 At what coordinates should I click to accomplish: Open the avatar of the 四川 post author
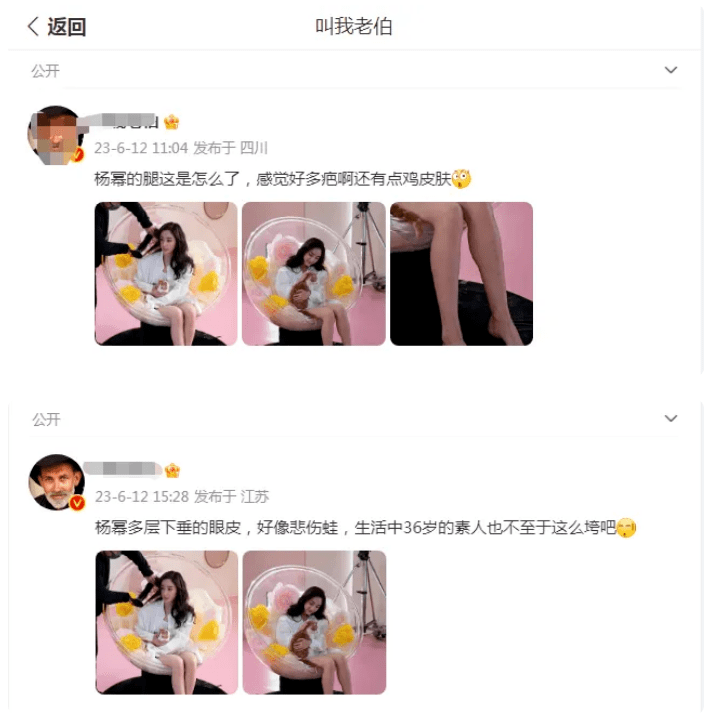click(56, 134)
